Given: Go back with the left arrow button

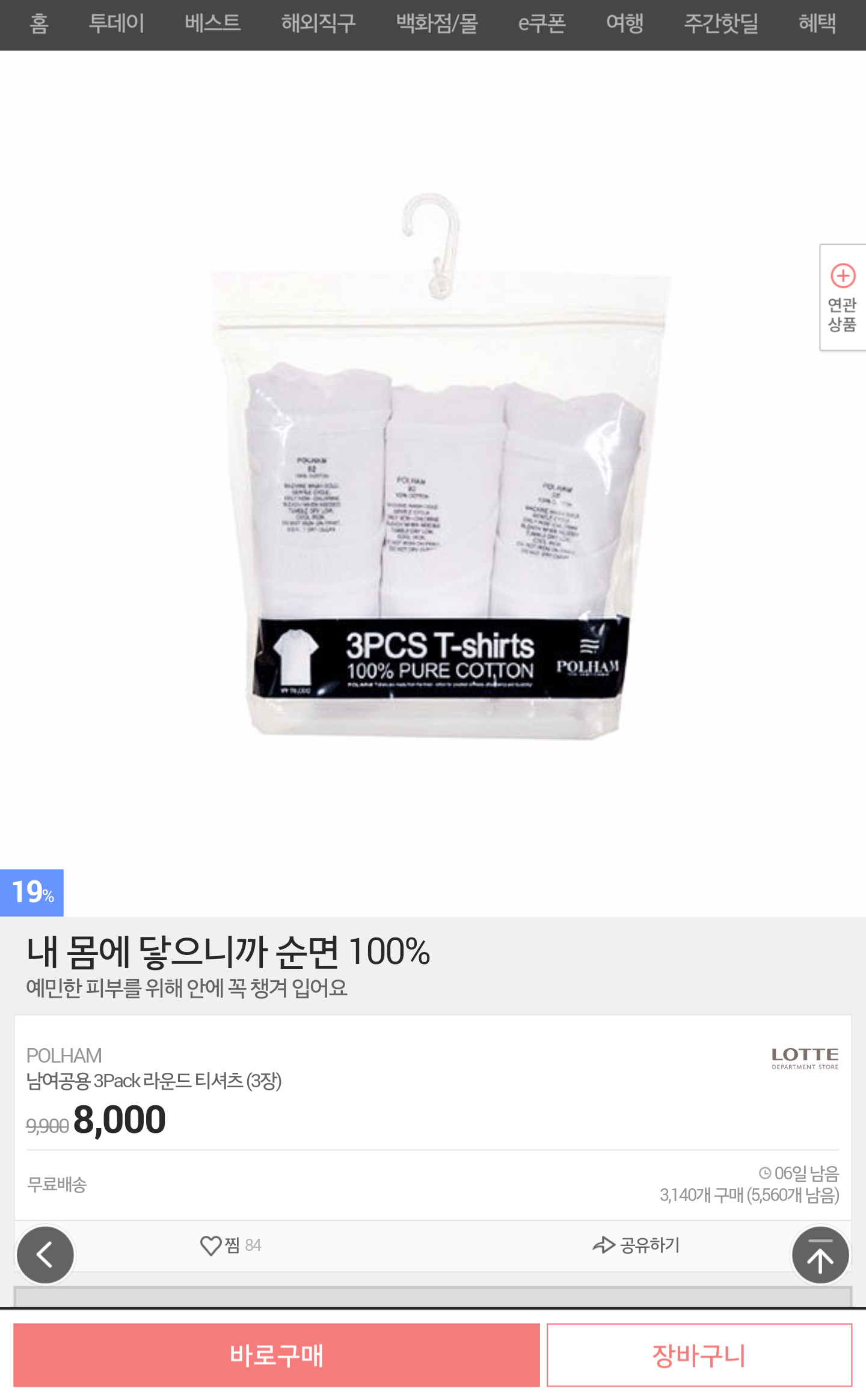Looking at the screenshot, I should [45, 1254].
